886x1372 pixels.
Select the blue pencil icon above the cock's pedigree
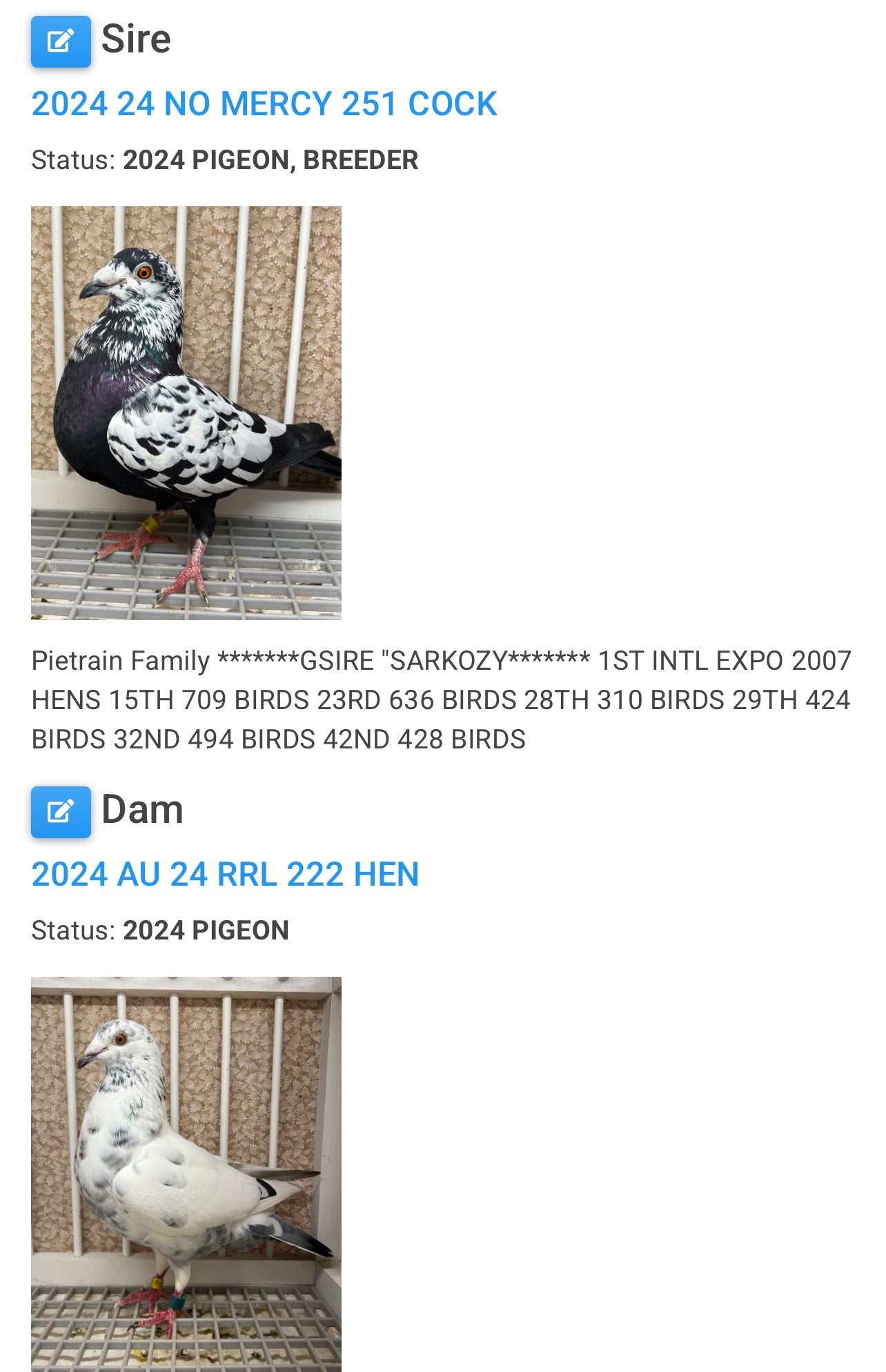[61, 39]
